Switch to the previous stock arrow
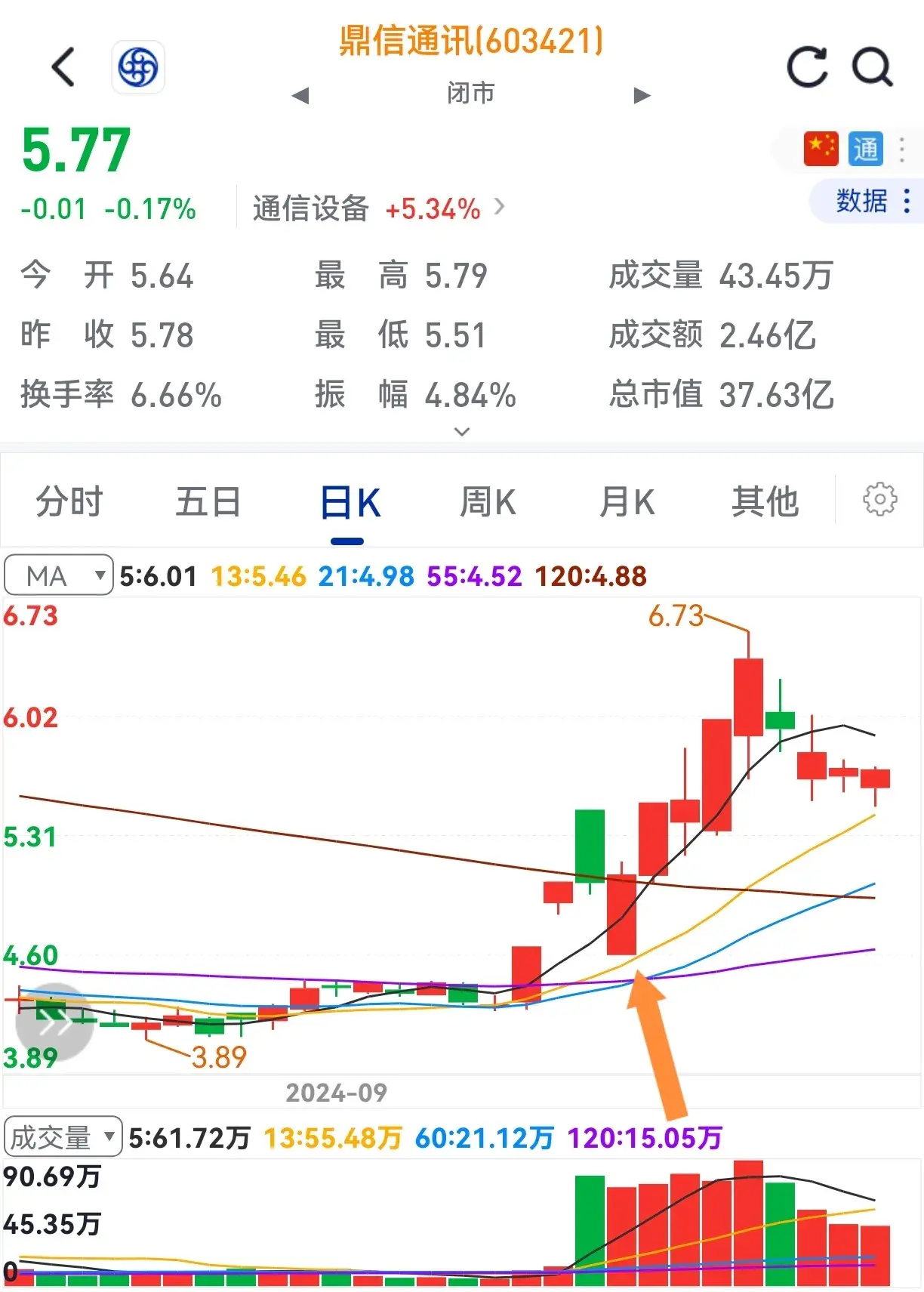Viewport: 924px width, 1292px height. click(x=300, y=96)
